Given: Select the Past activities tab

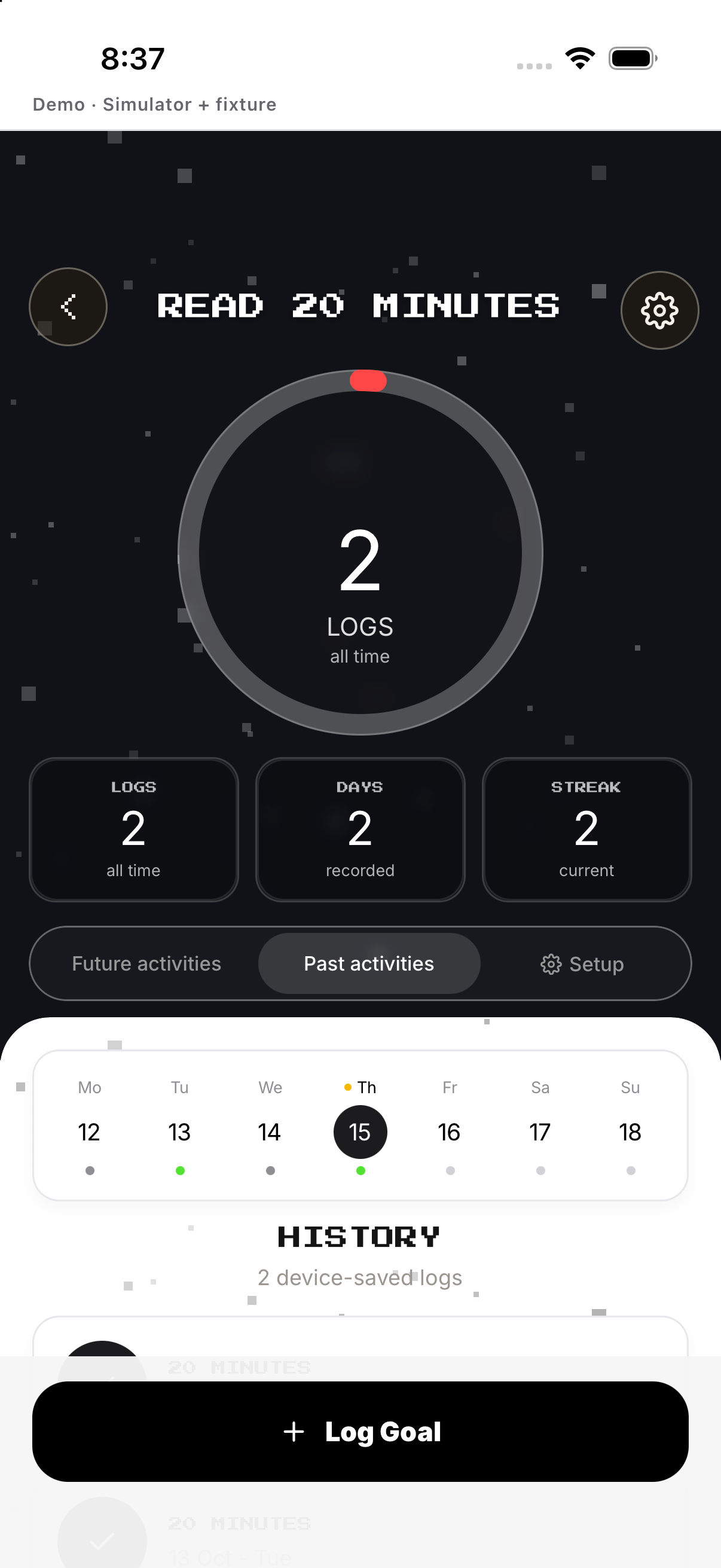Looking at the screenshot, I should (369, 963).
